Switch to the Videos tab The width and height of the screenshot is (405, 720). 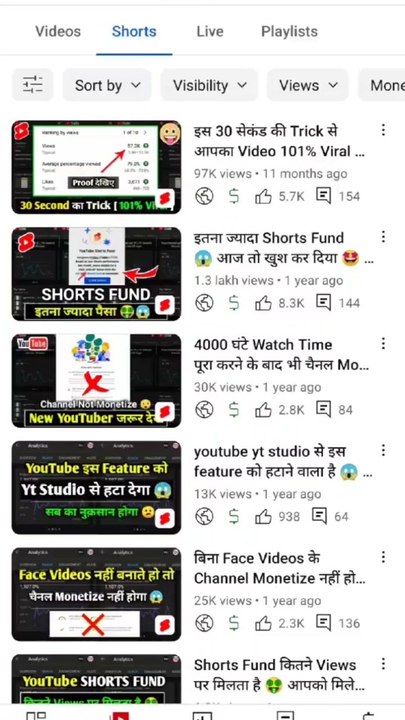click(x=58, y=32)
